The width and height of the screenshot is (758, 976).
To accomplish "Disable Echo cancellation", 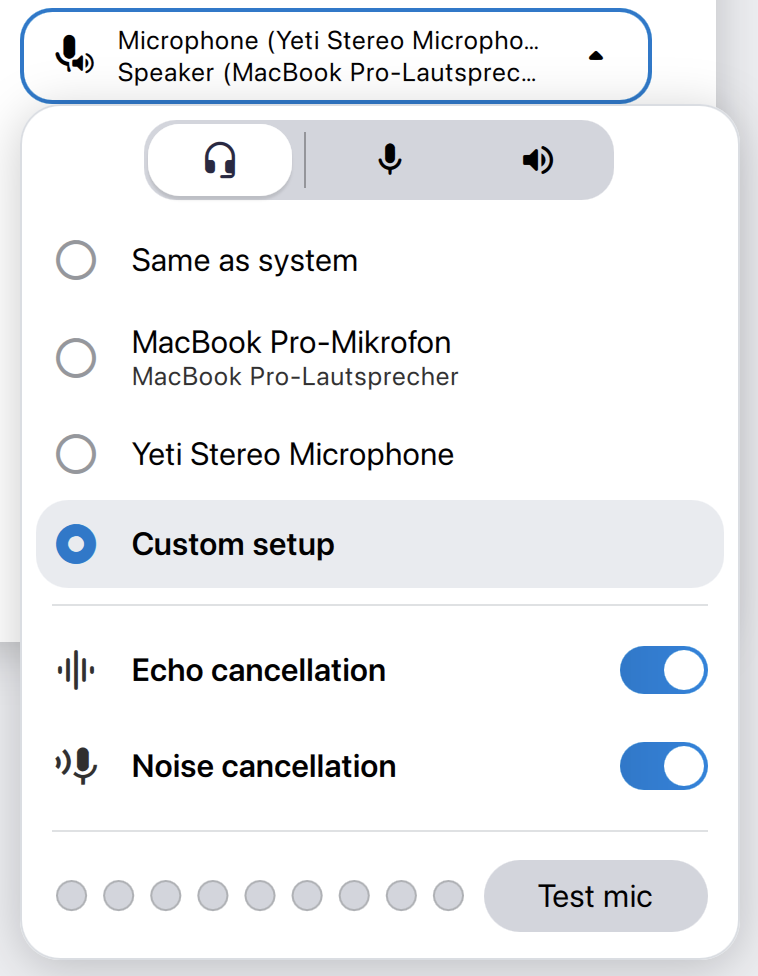I will click(663, 670).
